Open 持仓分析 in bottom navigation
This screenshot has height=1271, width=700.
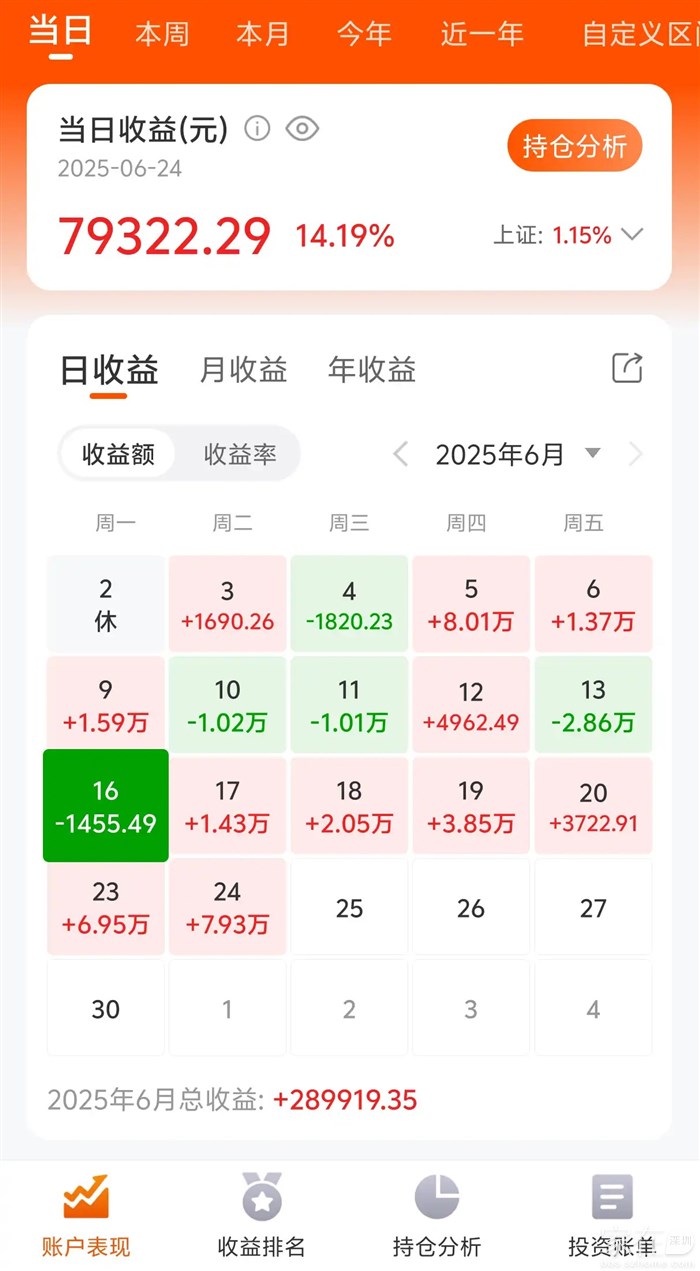point(437,1216)
